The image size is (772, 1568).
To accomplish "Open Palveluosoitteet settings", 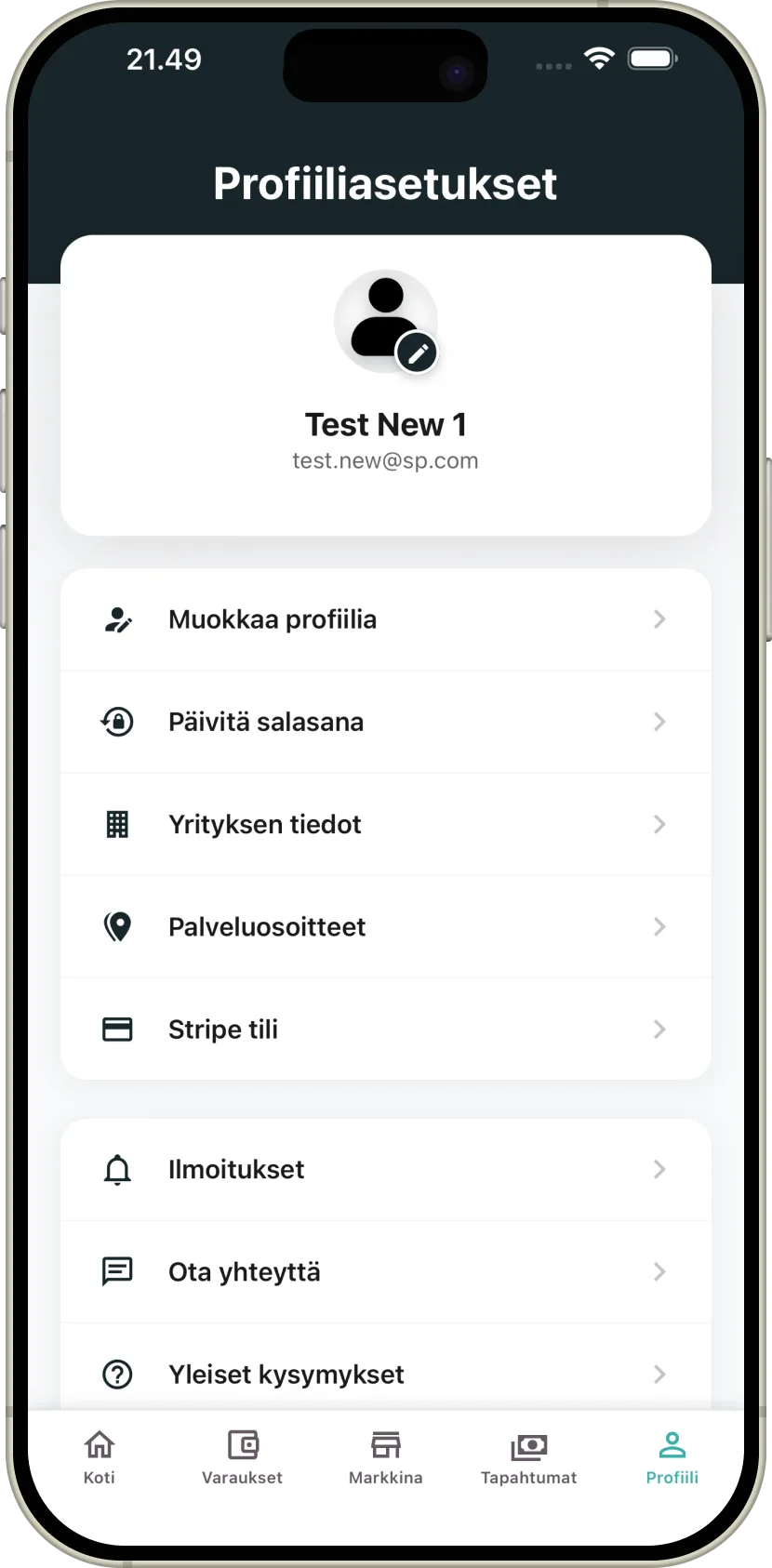I will click(x=385, y=926).
